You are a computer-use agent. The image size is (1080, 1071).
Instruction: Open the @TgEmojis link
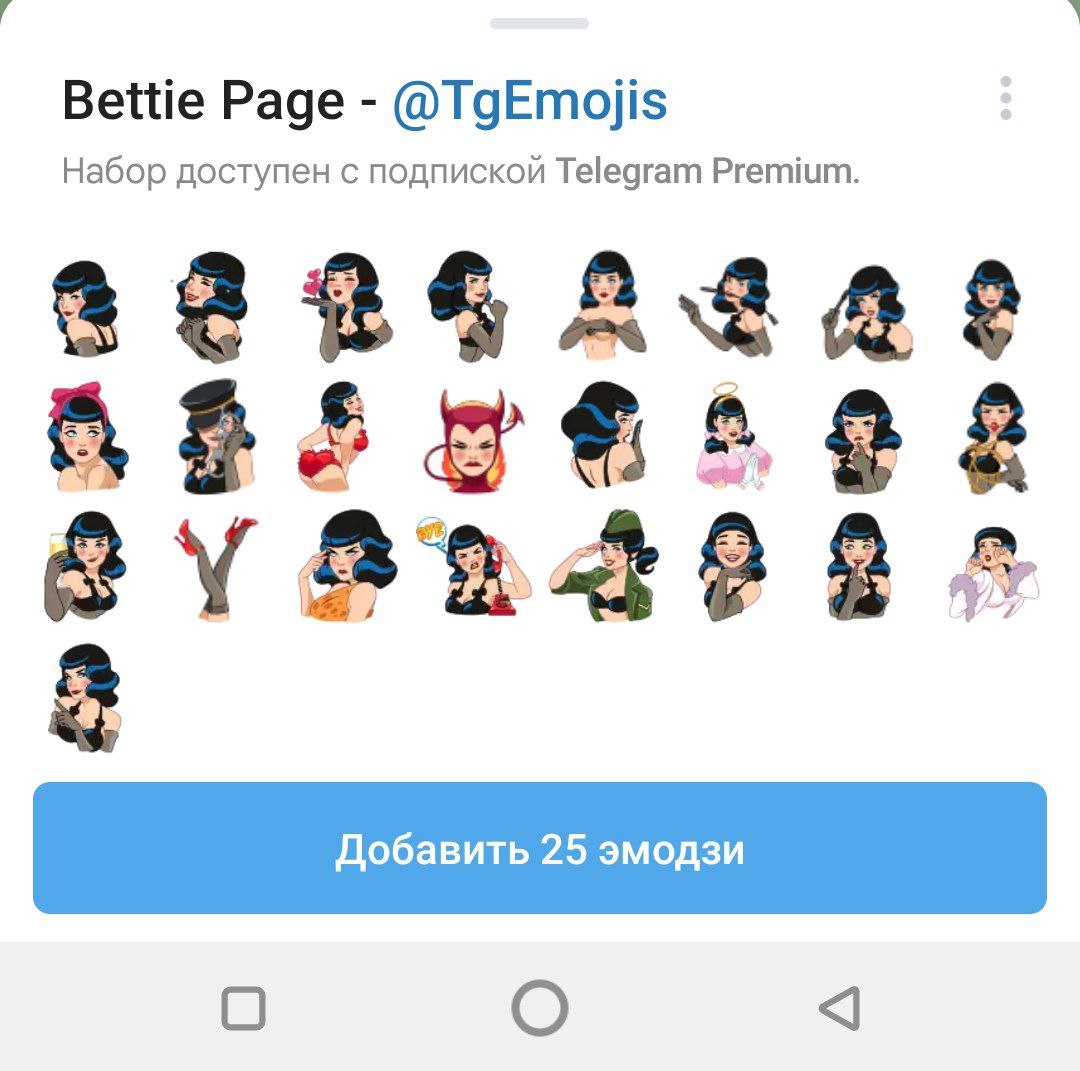[530, 101]
